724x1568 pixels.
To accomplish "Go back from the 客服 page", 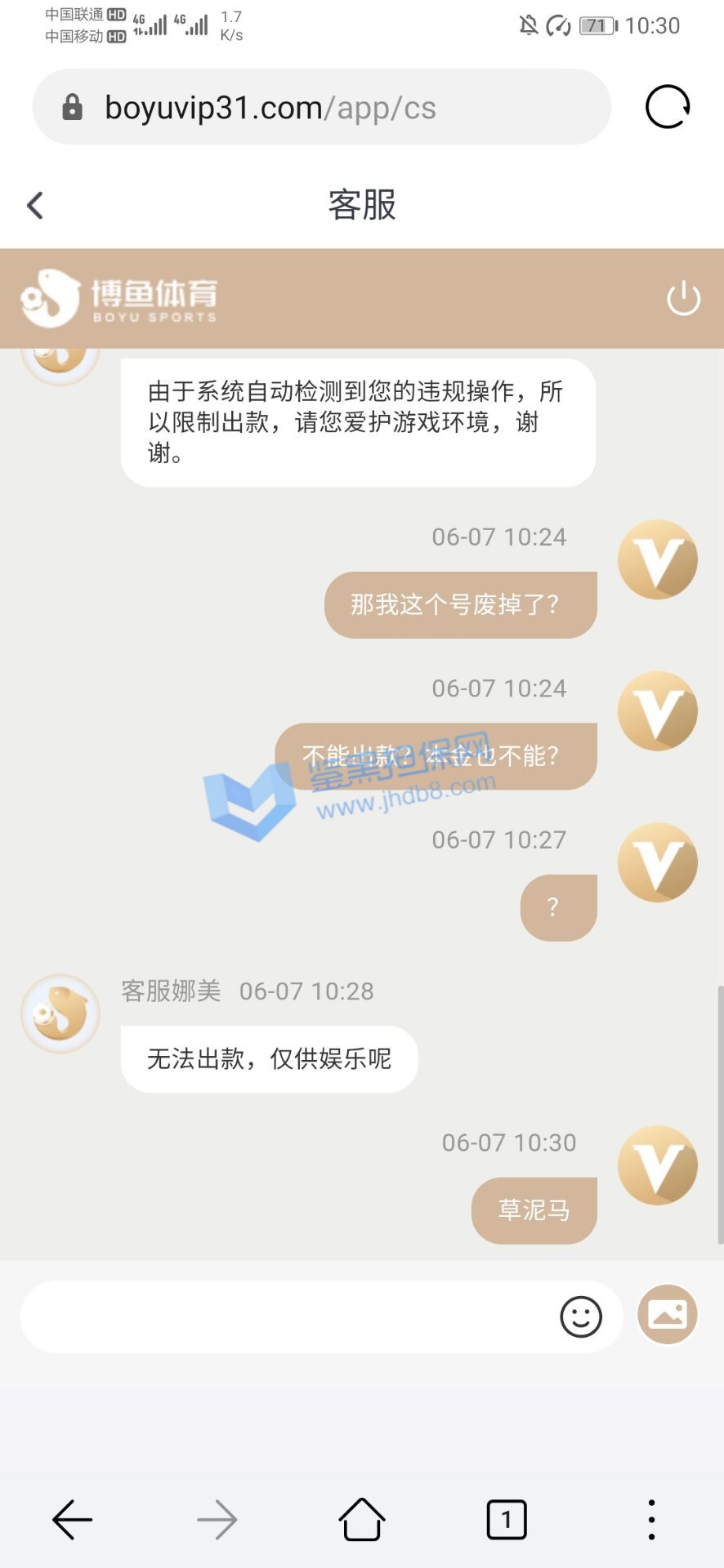I will pyautogui.click(x=35, y=205).
